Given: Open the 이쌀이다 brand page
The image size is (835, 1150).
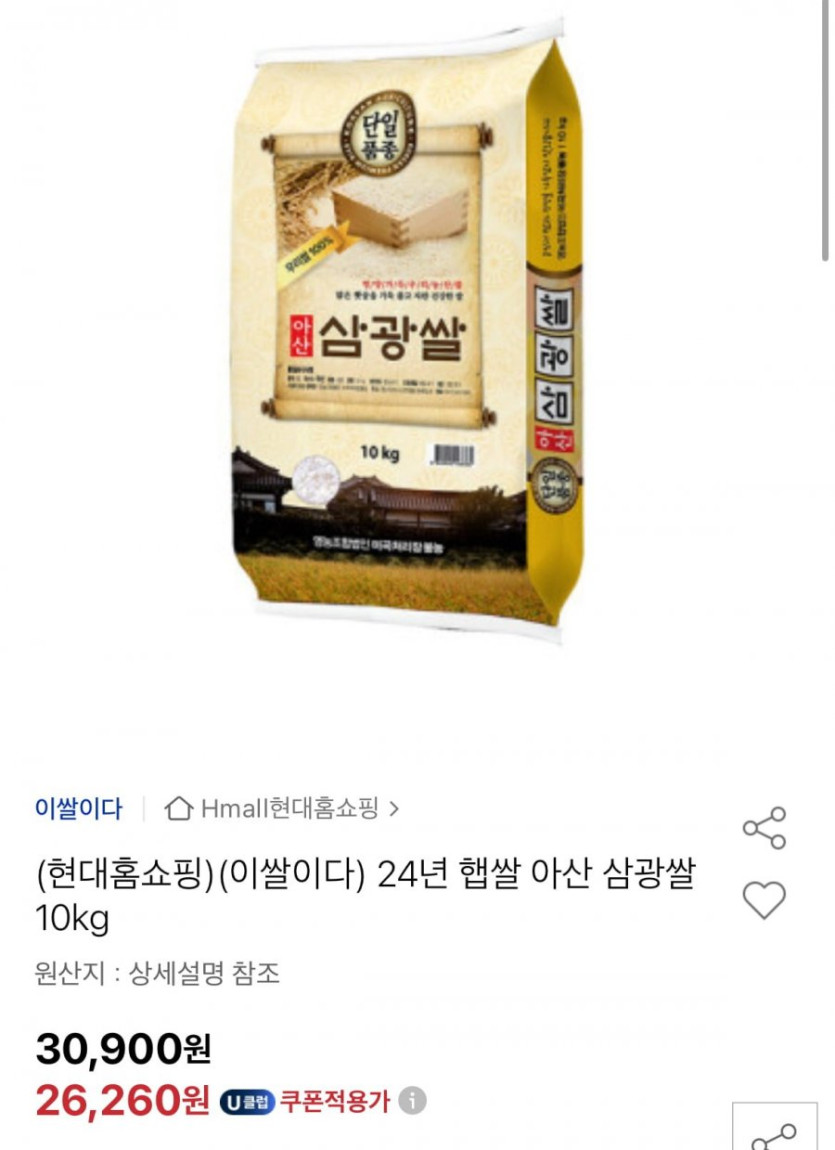Looking at the screenshot, I should pos(79,808).
